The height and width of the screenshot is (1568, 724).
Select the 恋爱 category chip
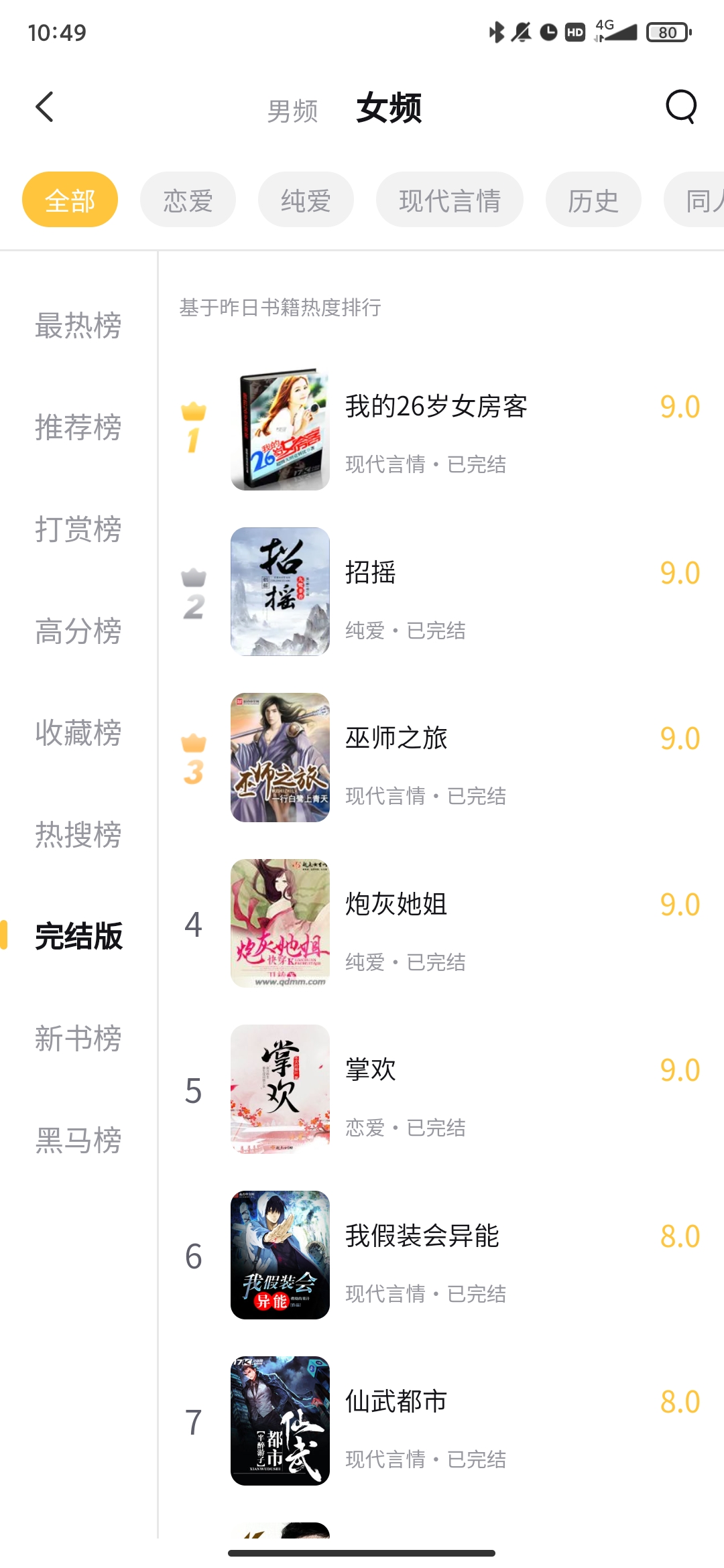click(x=188, y=200)
